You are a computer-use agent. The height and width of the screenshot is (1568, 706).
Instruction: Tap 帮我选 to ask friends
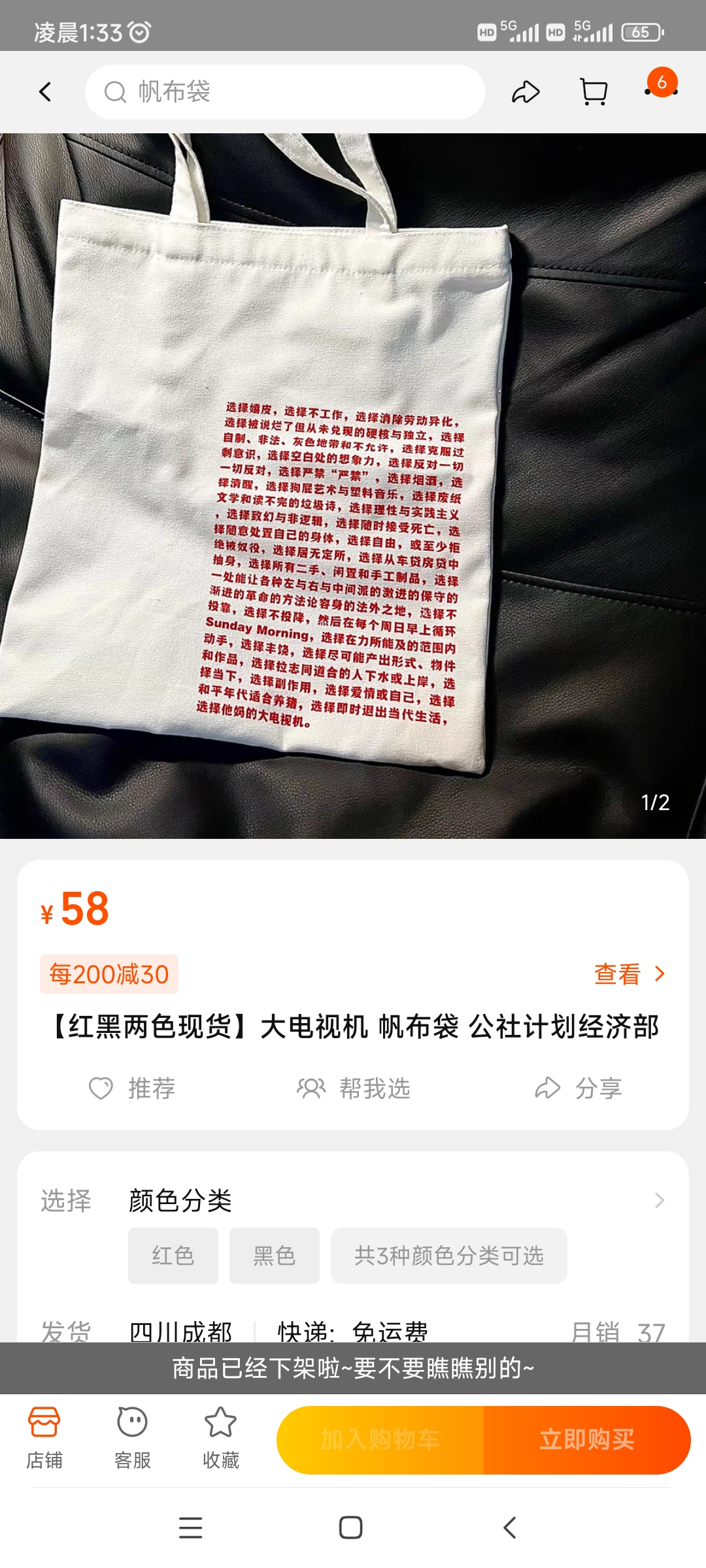[354, 1088]
